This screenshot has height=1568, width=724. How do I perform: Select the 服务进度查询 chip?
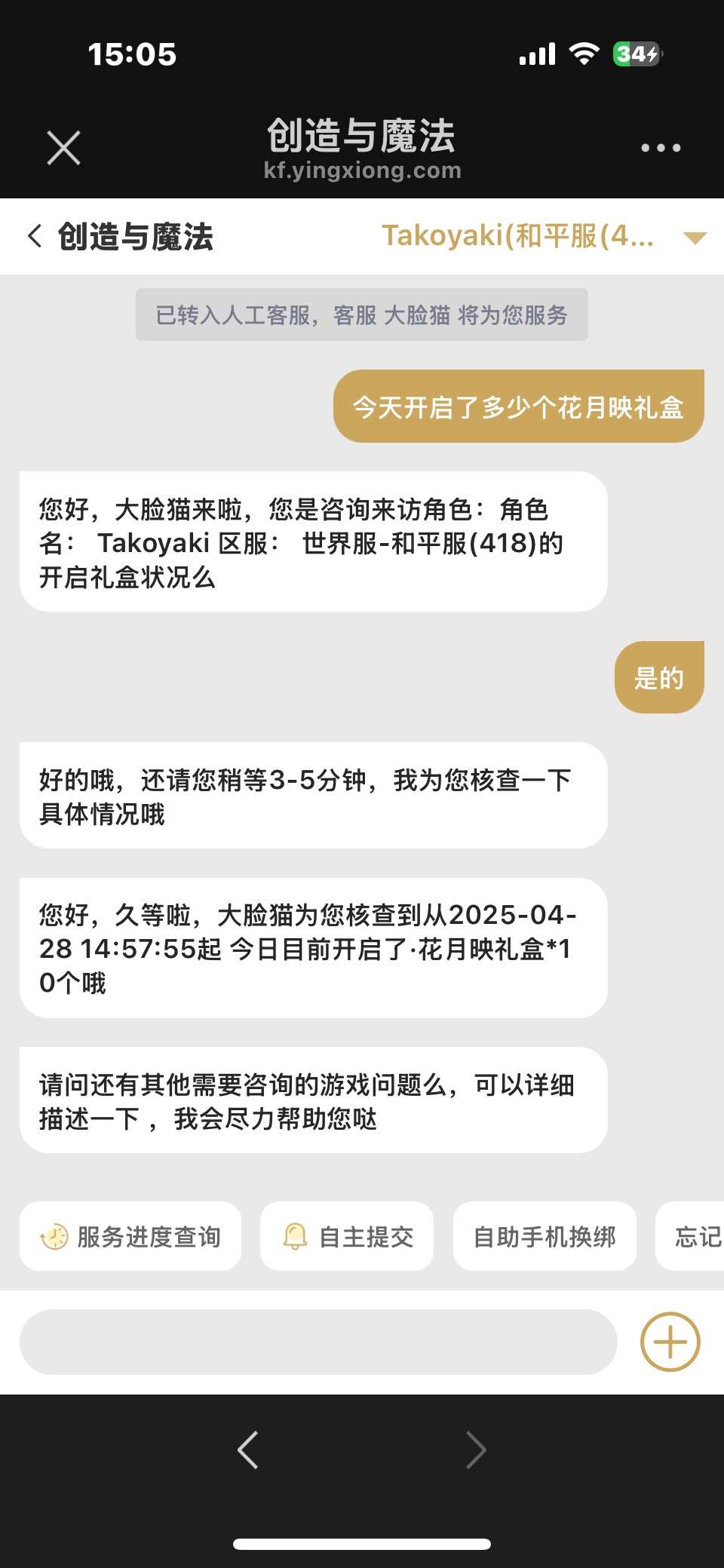click(130, 1236)
